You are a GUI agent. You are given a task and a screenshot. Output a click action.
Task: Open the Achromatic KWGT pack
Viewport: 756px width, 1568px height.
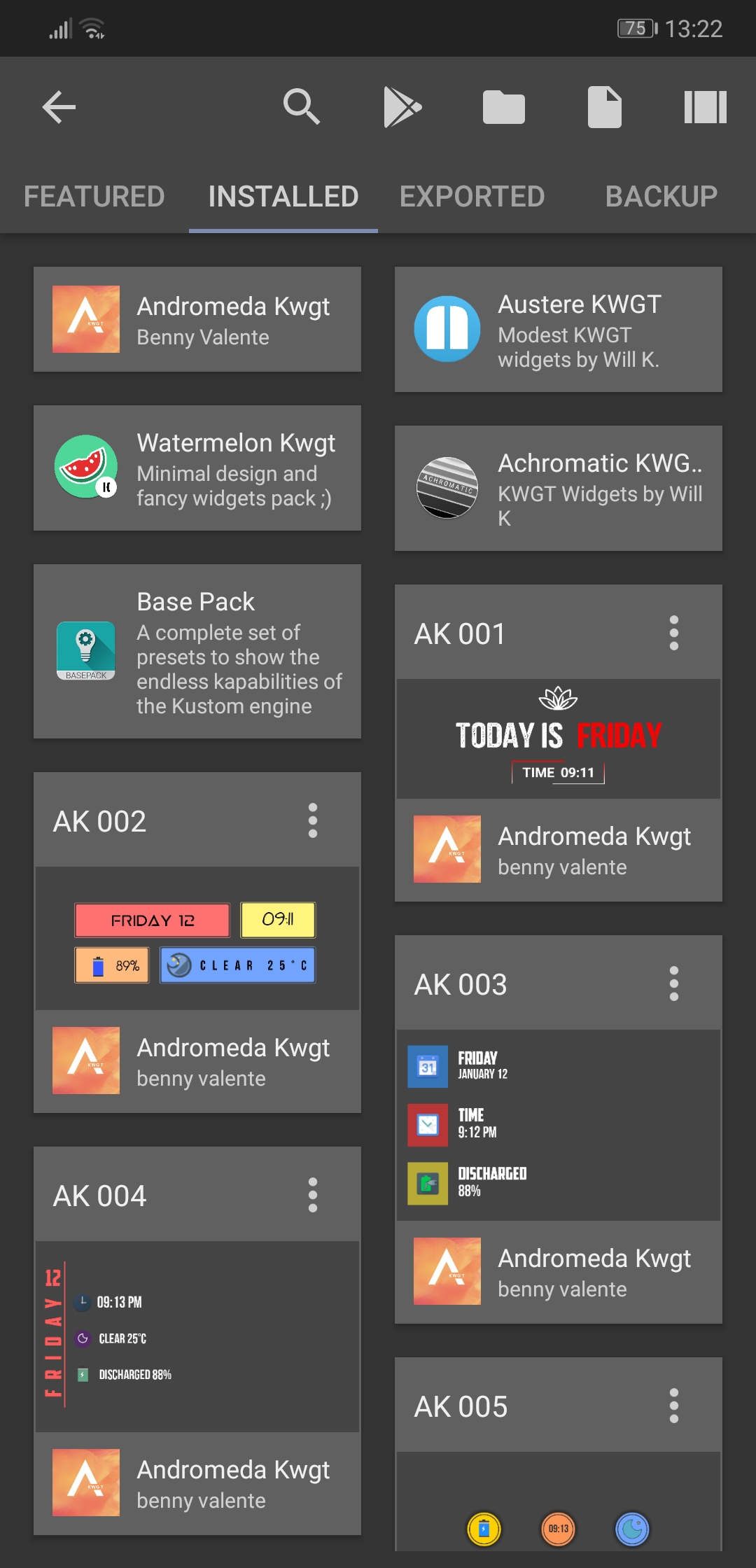pos(559,488)
